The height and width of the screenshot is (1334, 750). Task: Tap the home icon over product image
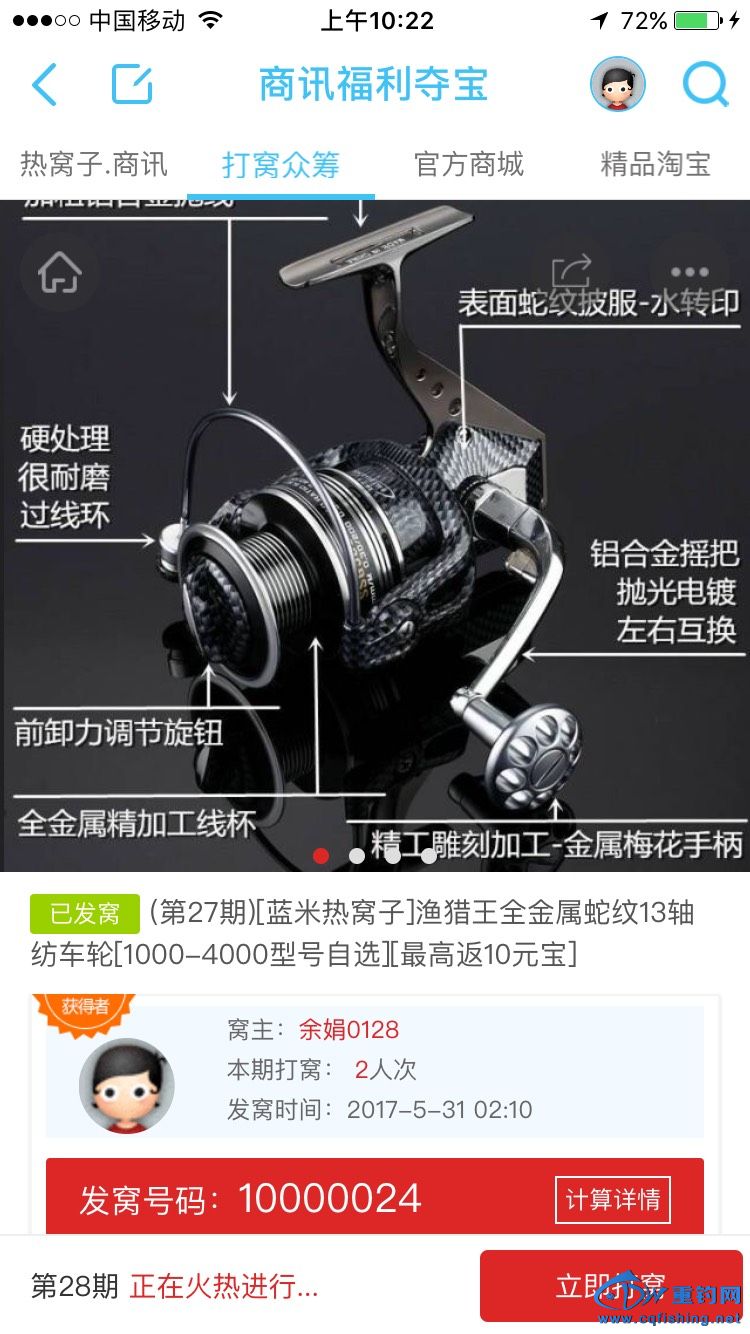point(60,272)
